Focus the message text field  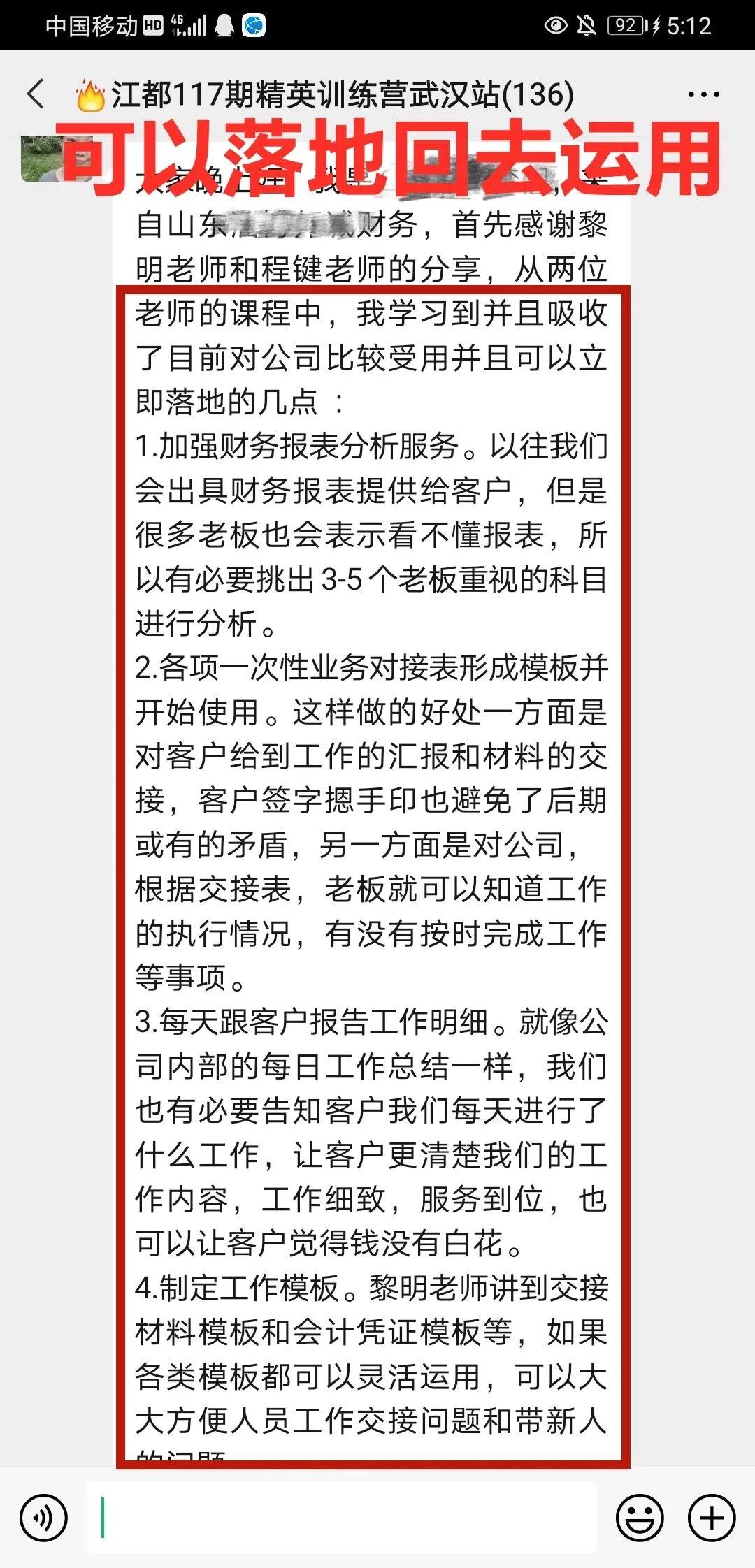(x=343, y=1518)
